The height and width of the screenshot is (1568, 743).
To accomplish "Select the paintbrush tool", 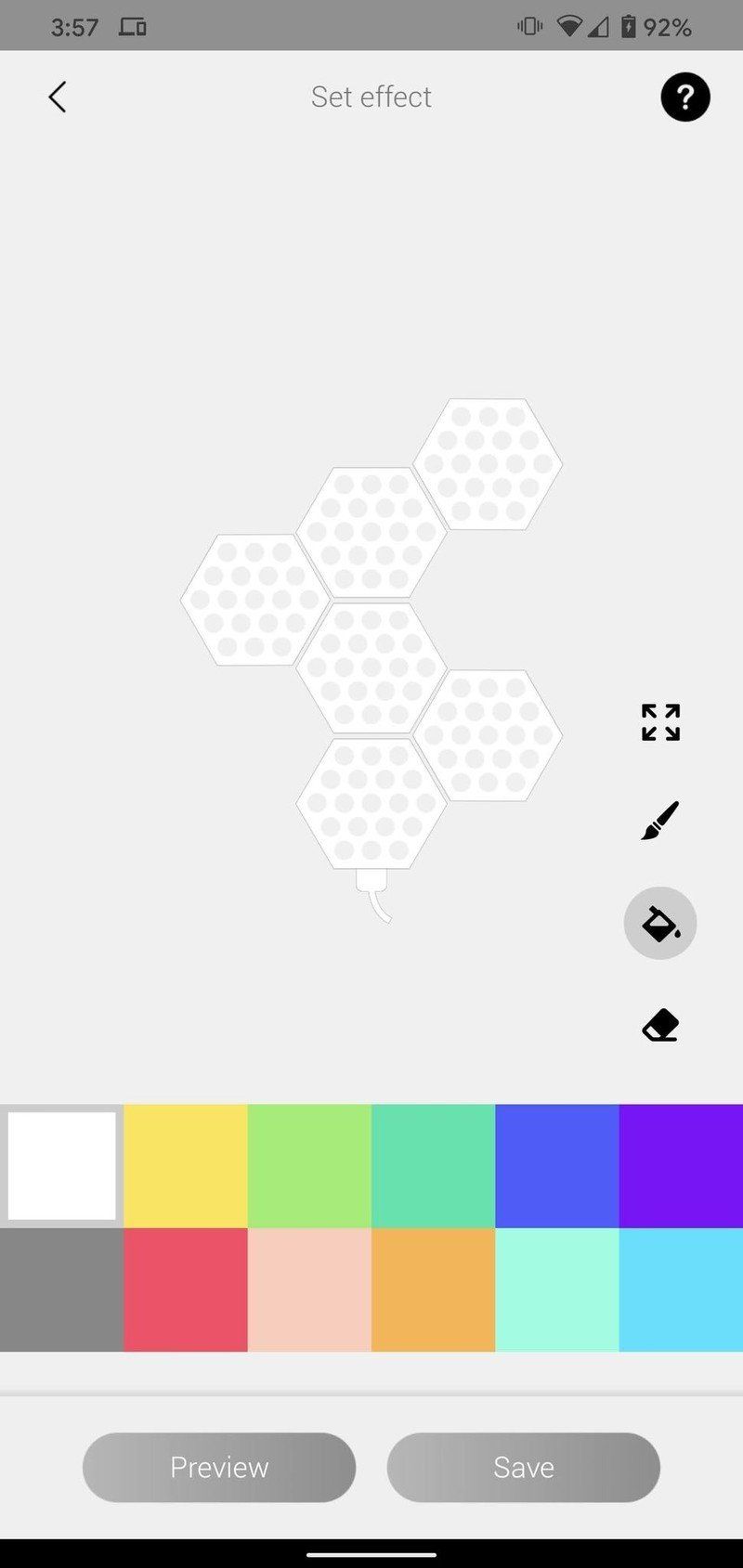I will [x=660, y=821].
